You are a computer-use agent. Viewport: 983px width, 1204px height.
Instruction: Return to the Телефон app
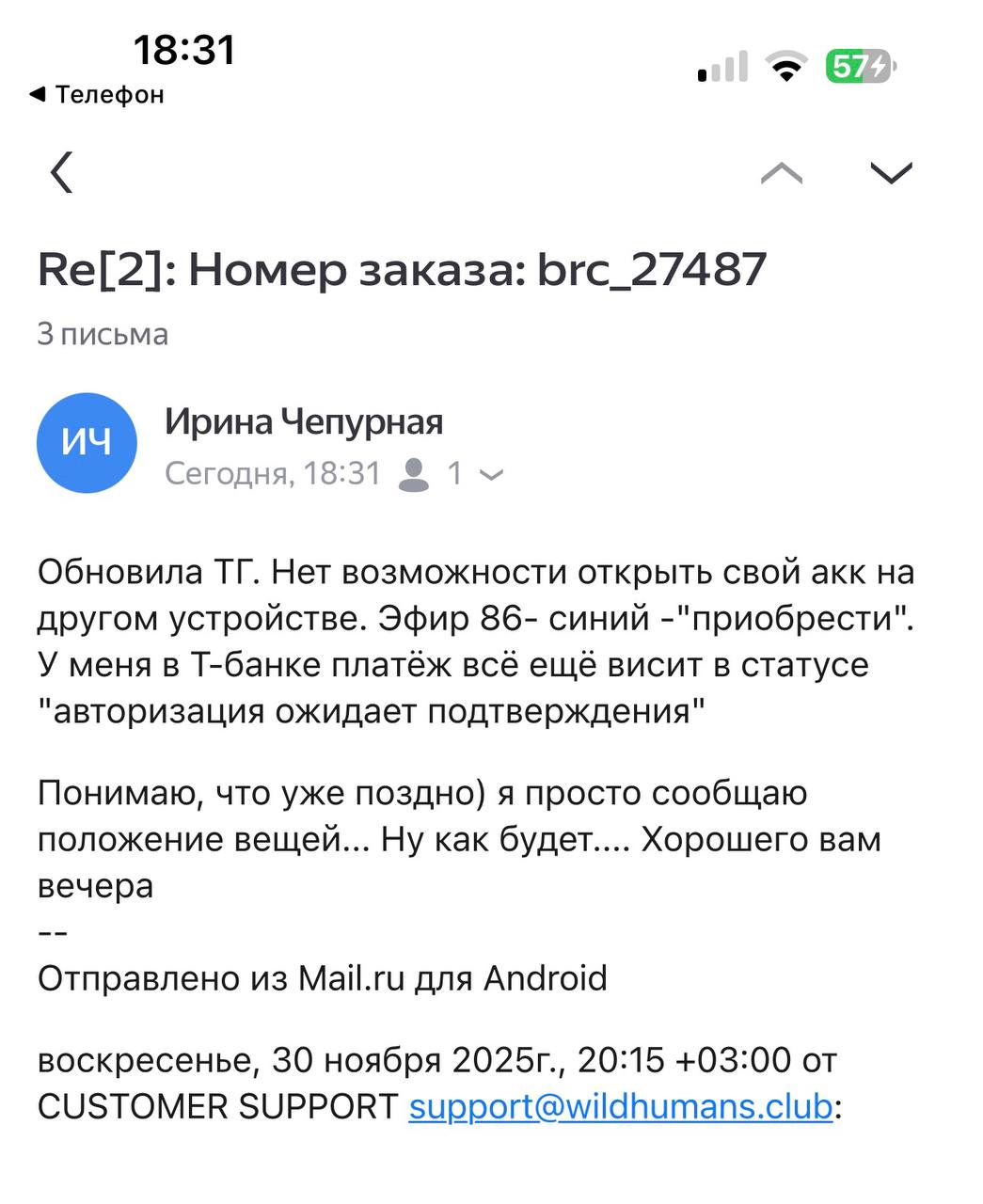(98, 94)
